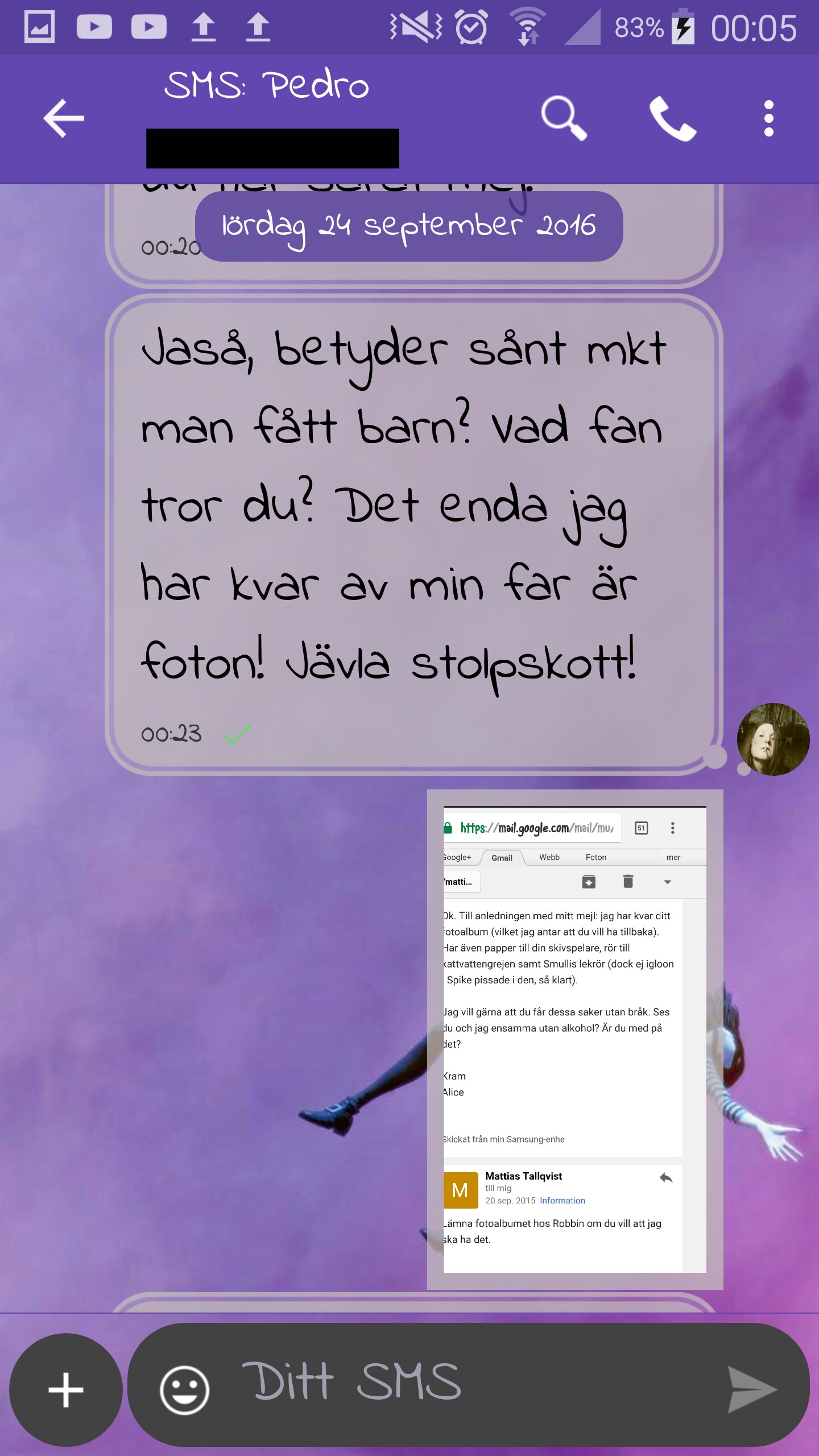
Task: Call Pedro with the phone icon
Action: (673, 118)
